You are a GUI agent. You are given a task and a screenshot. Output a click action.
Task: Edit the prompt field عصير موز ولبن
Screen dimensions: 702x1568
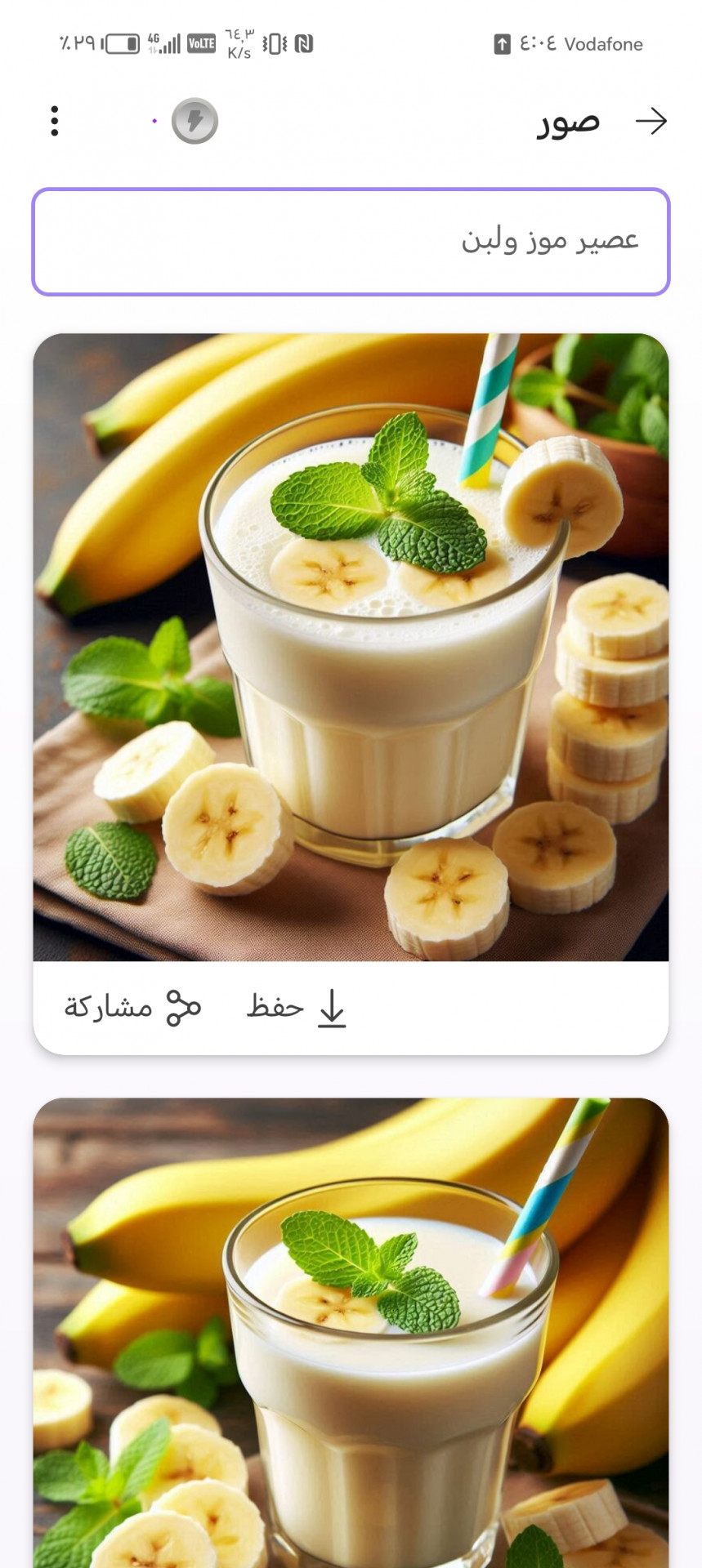[x=351, y=242]
